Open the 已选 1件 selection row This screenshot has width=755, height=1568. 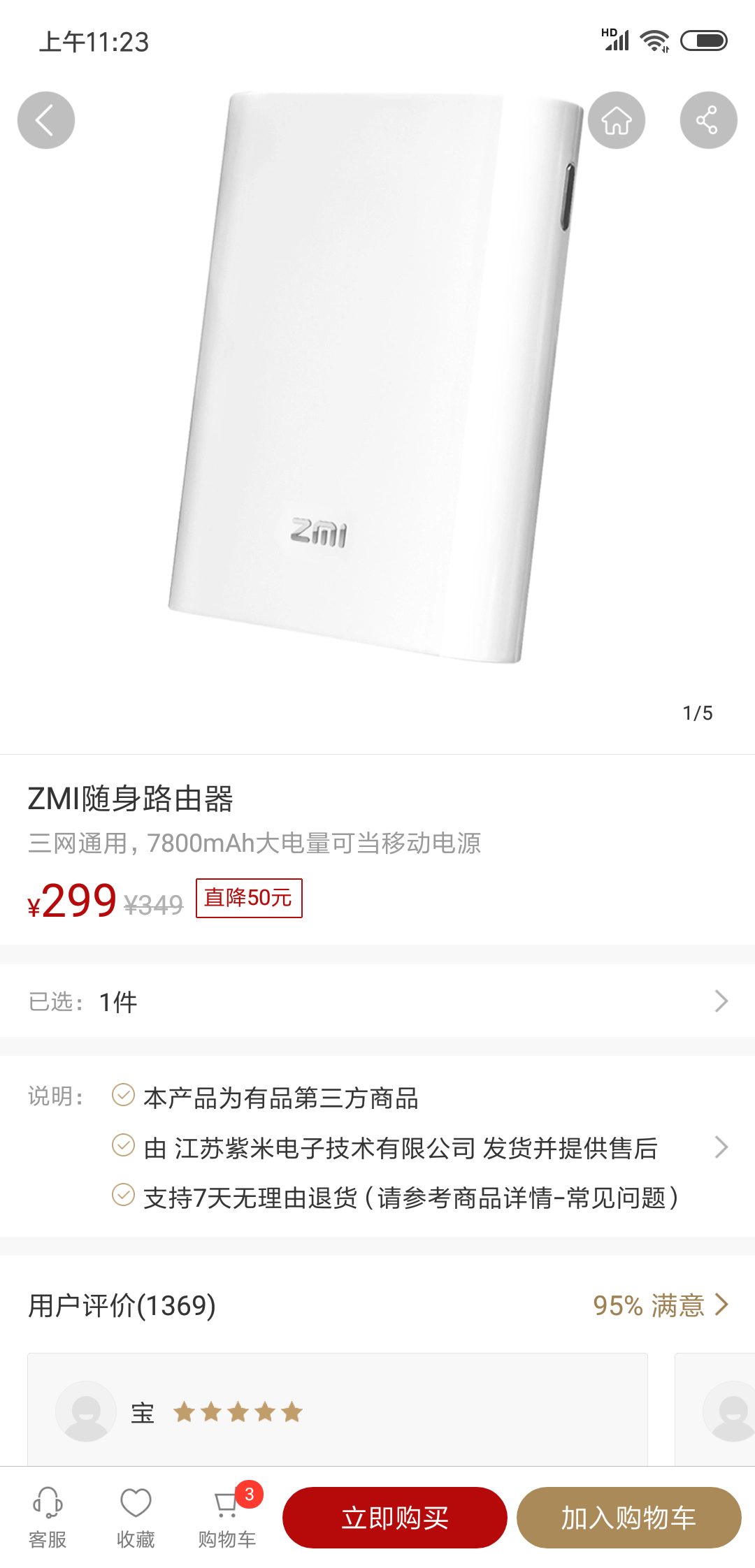point(377,1001)
